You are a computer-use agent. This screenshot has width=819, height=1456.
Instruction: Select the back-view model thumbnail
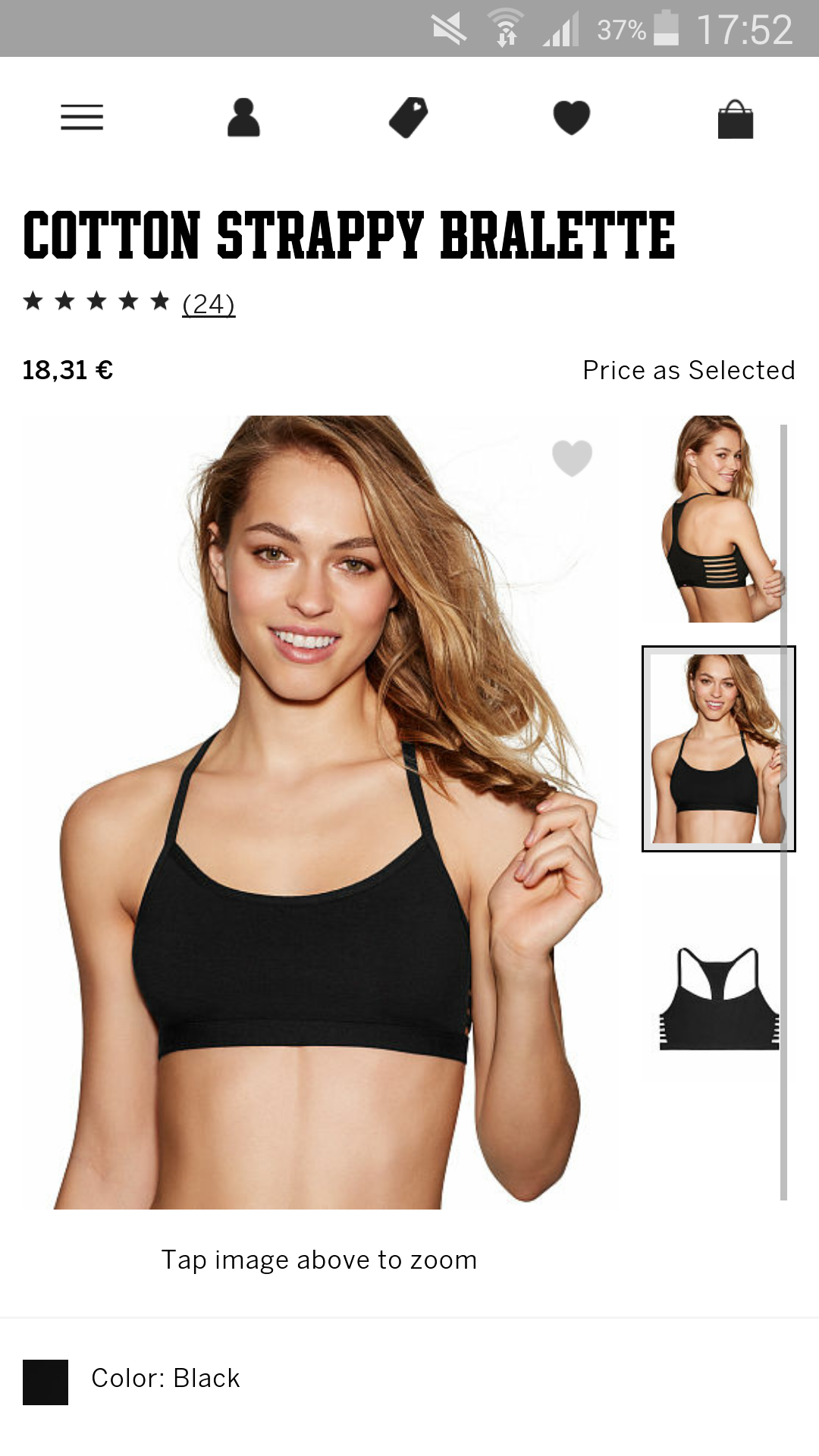coord(713,519)
